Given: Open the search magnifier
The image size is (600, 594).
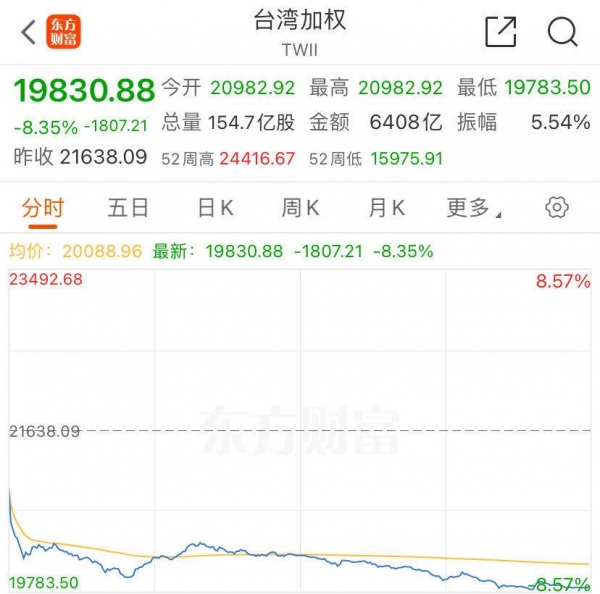Looking at the screenshot, I should point(563,32).
